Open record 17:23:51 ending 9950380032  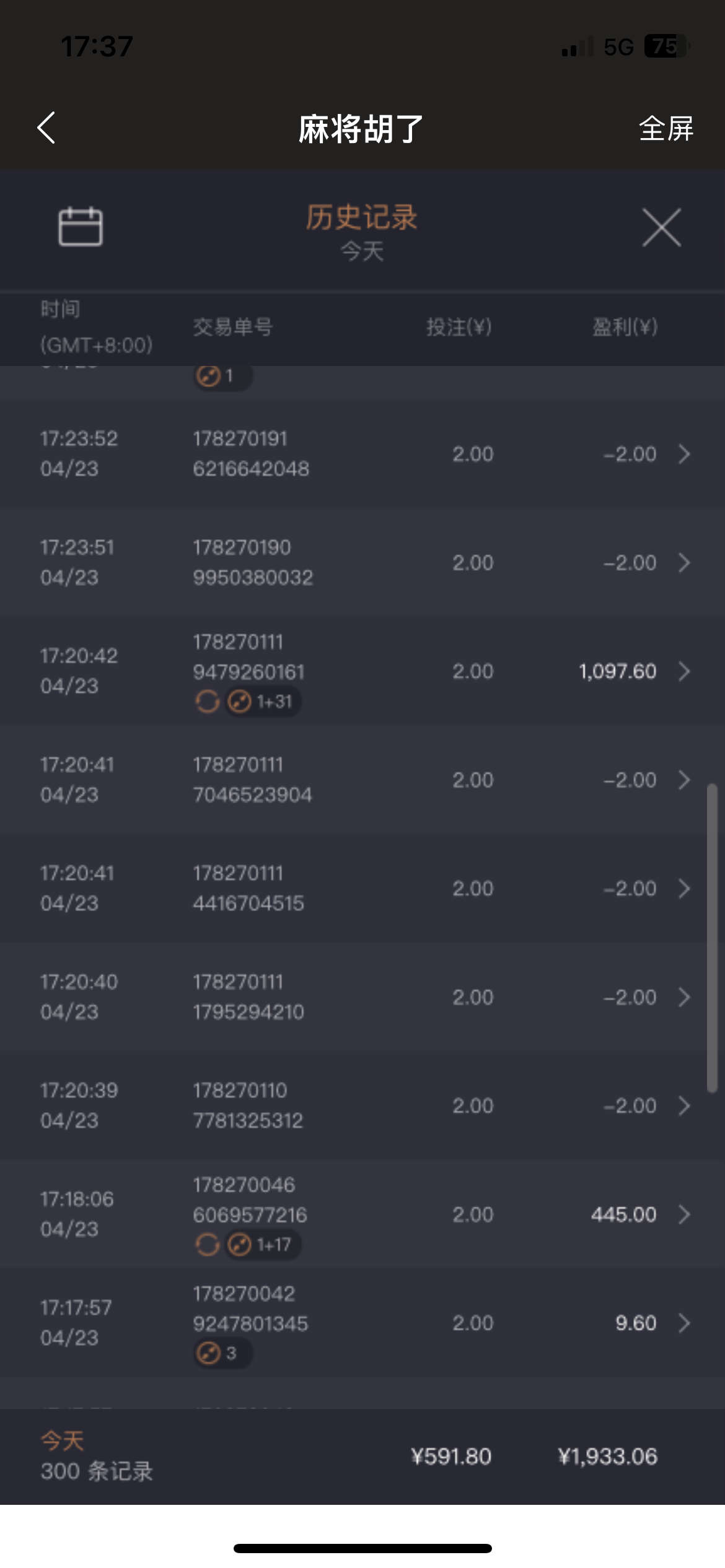coord(683,563)
